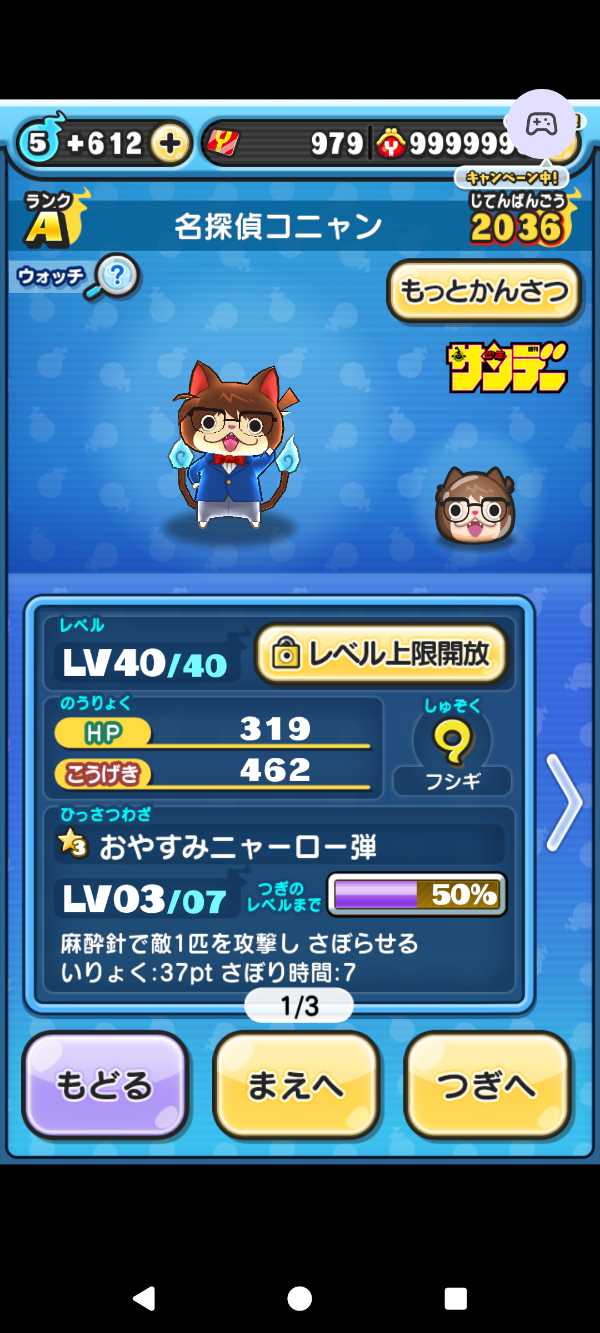600x1333 pixels.
Task: Go to next yokai with つぎへ
Action: click(487, 1086)
